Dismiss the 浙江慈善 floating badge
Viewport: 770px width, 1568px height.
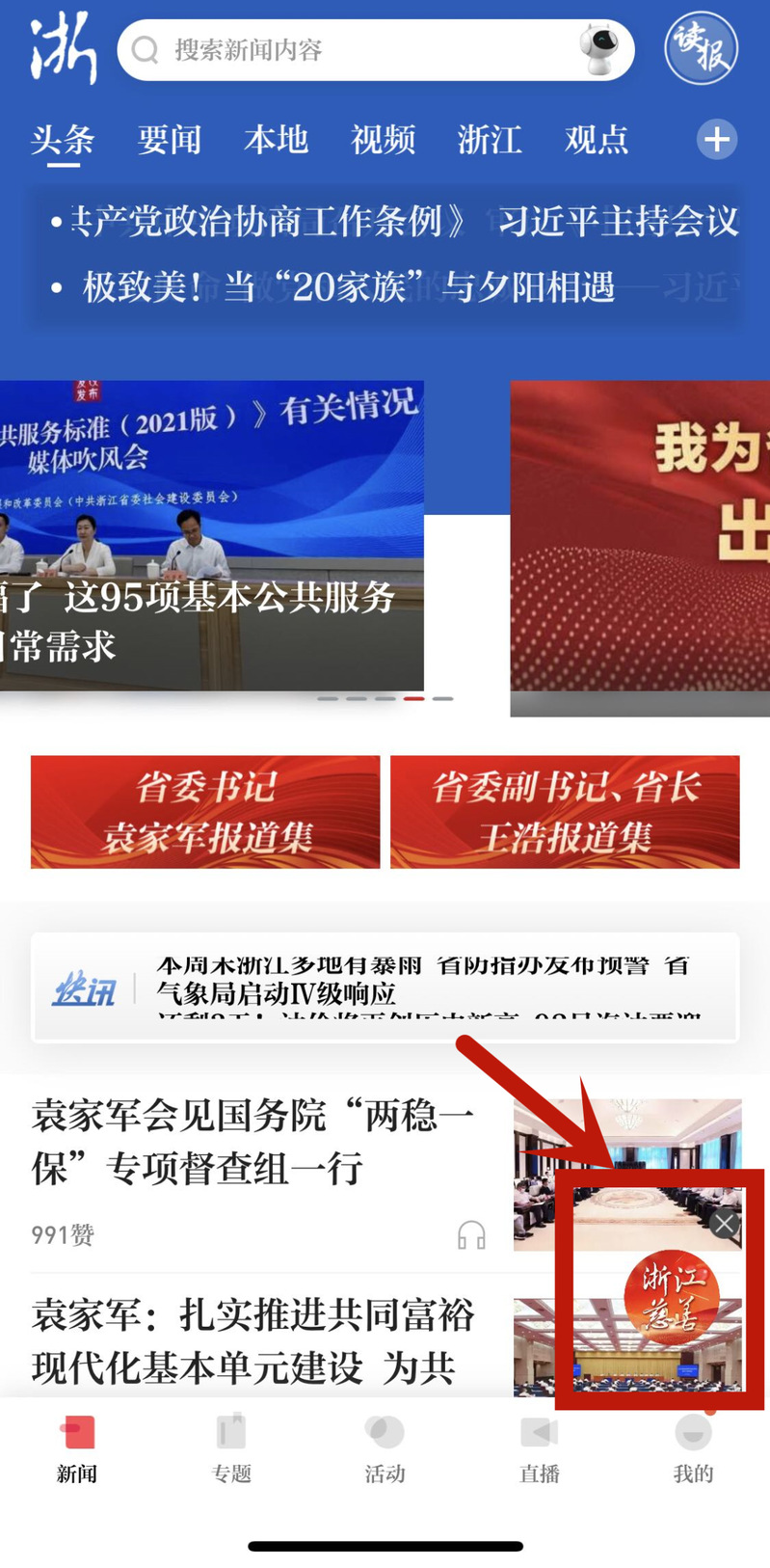pyautogui.click(x=725, y=1225)
